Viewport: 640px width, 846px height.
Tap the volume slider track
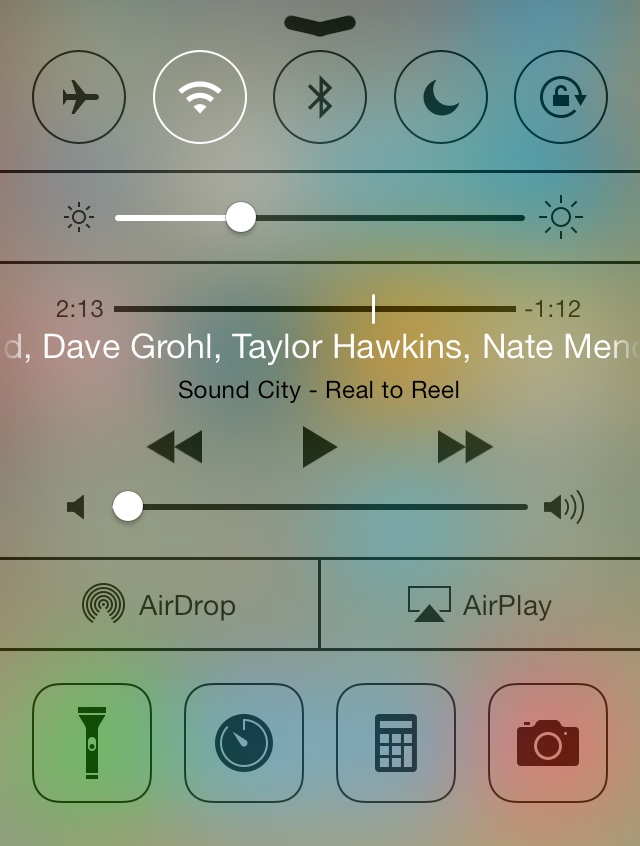coord(330,507)
